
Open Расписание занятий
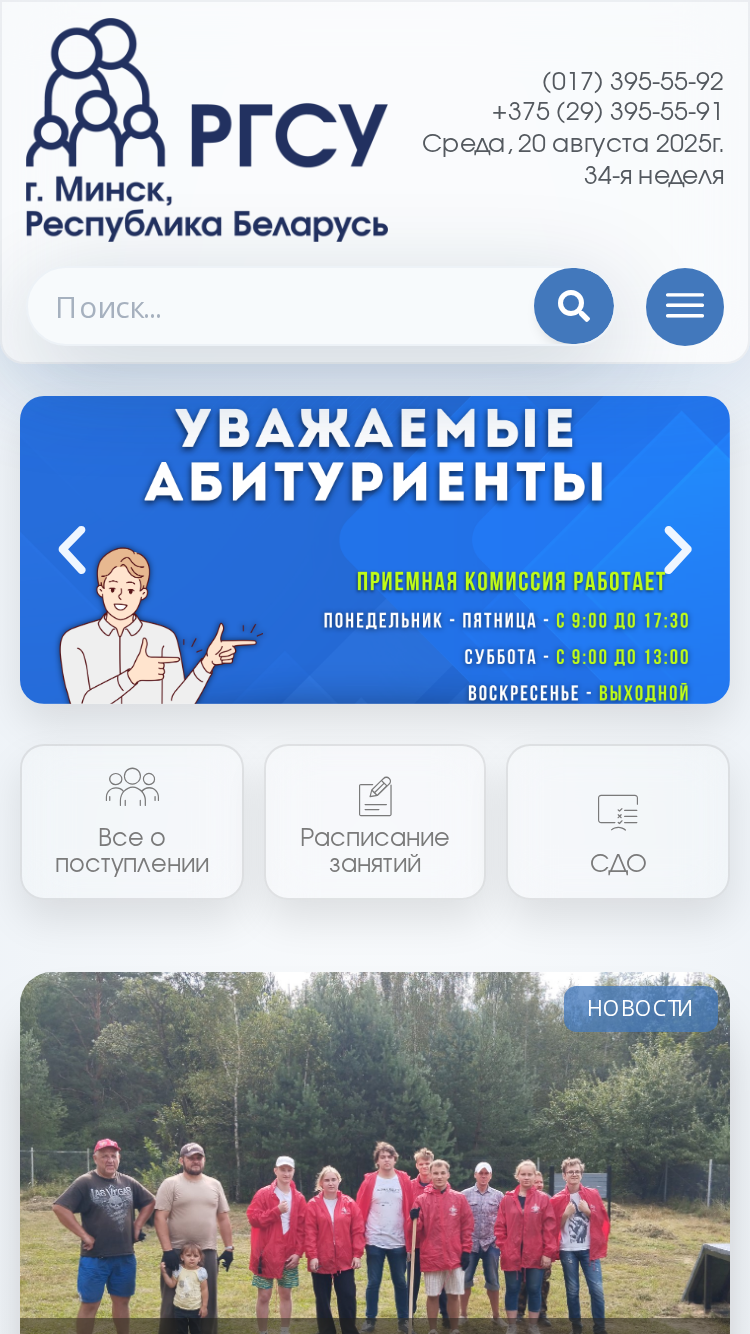tap(375, 822)
